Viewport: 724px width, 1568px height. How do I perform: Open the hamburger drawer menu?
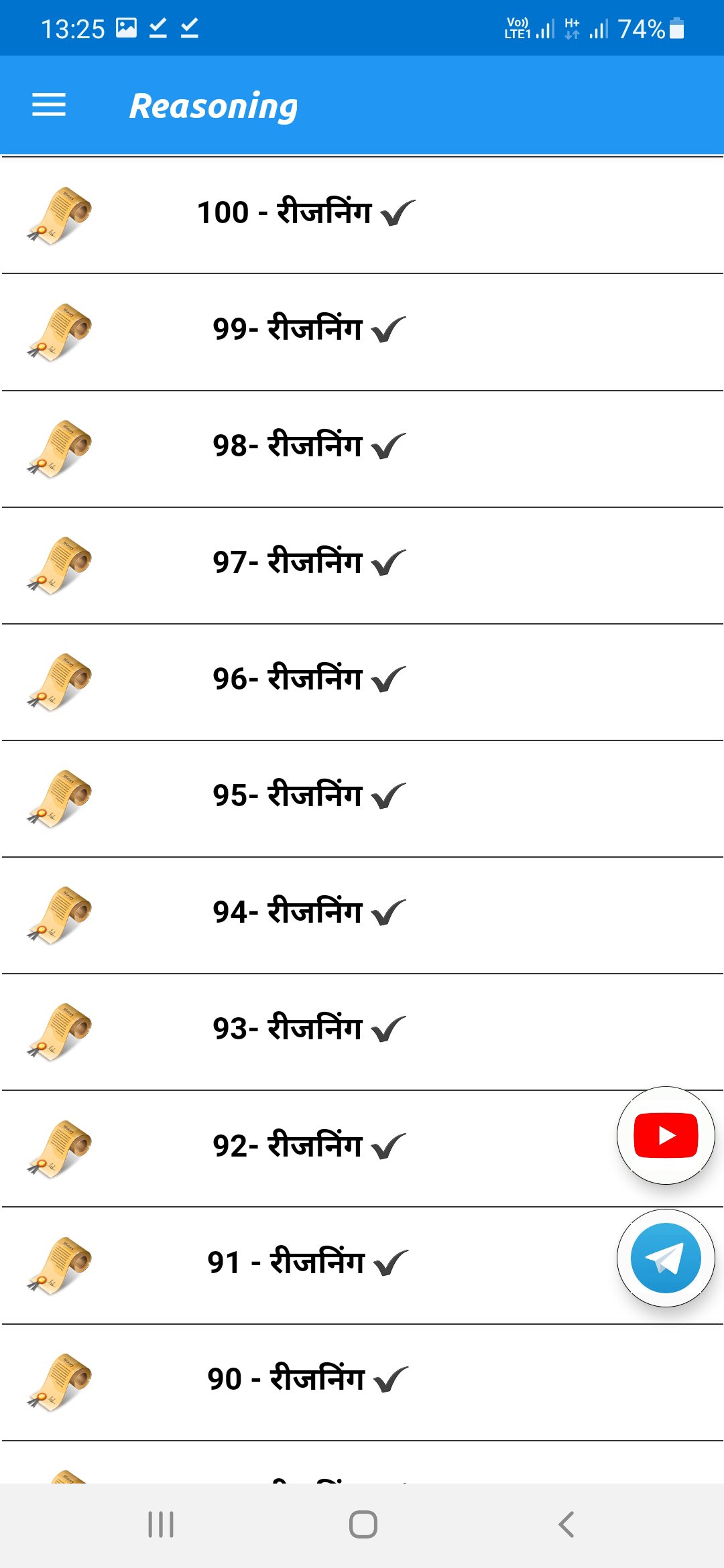pos(49,105)
